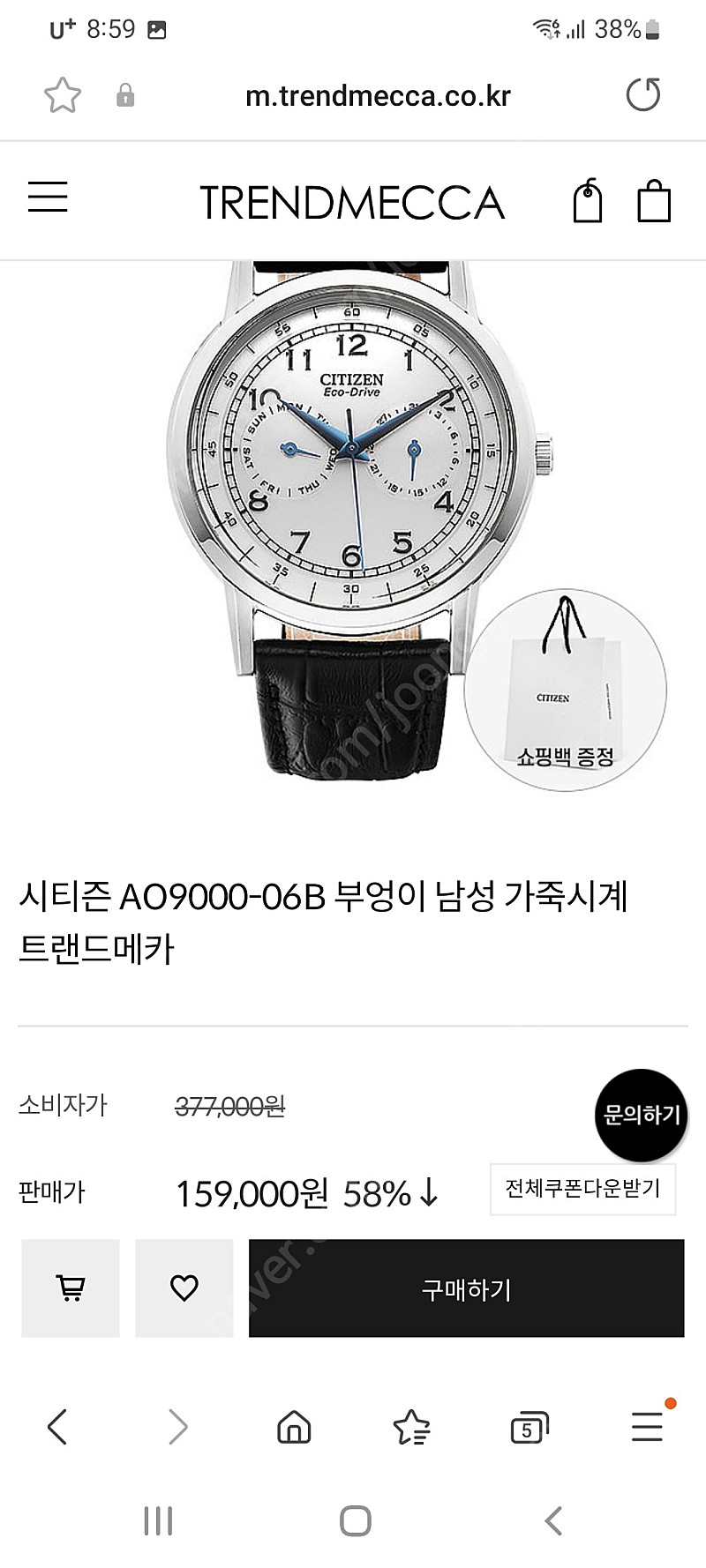Add the watch to wishlist heart

(x=184, y=1288)
